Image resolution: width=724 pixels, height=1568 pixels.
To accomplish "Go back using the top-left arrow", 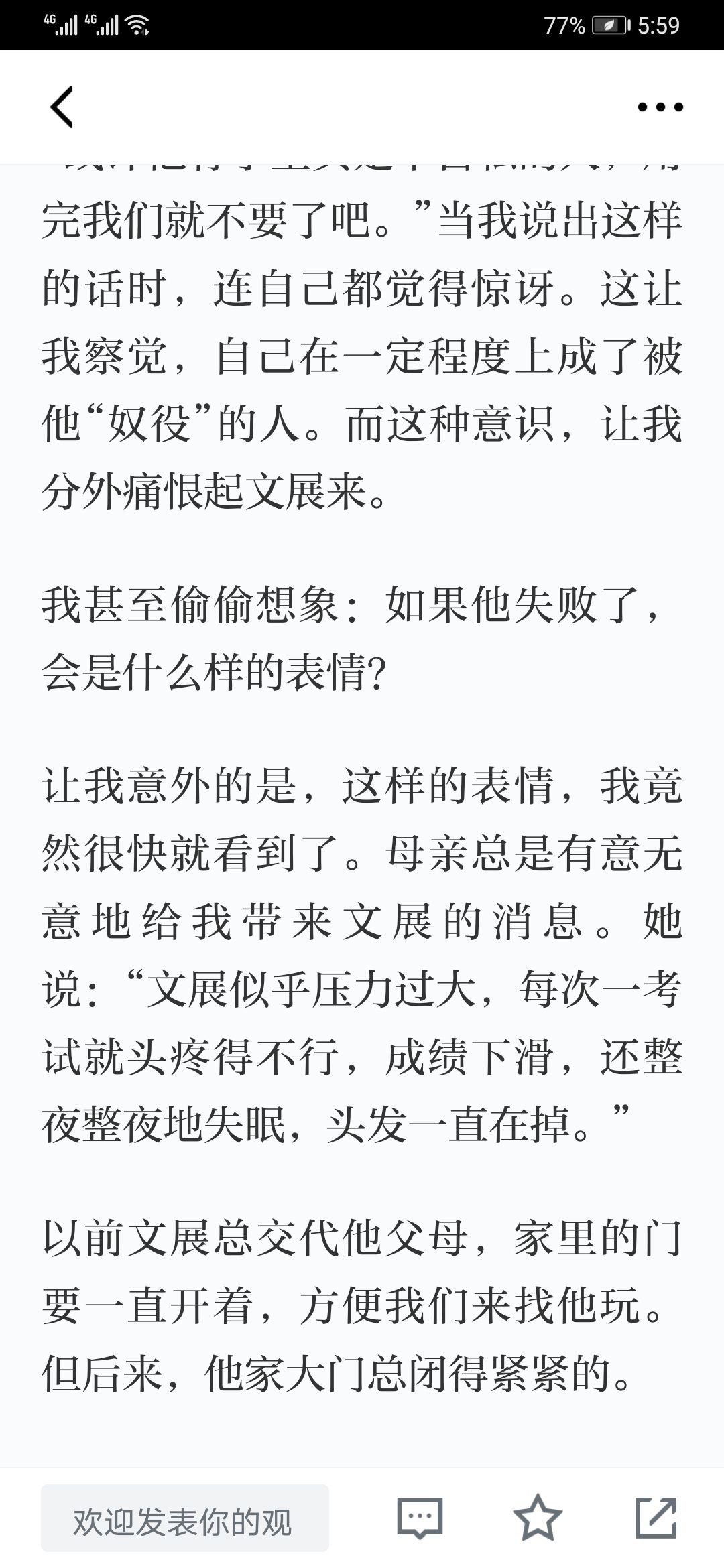I will pos(62,107).
